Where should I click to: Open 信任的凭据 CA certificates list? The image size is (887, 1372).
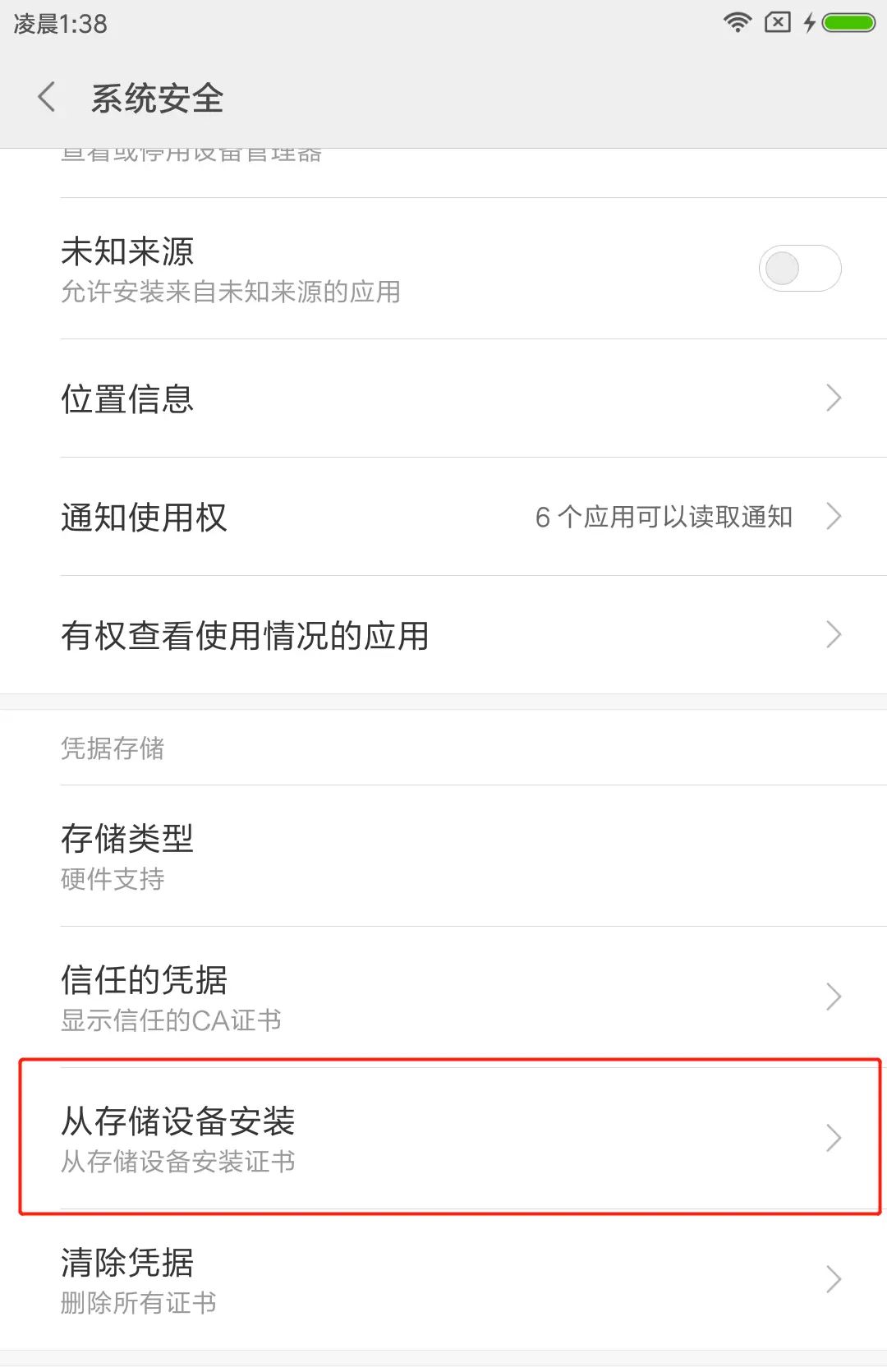pyautogui.click(x=443, y=997)
